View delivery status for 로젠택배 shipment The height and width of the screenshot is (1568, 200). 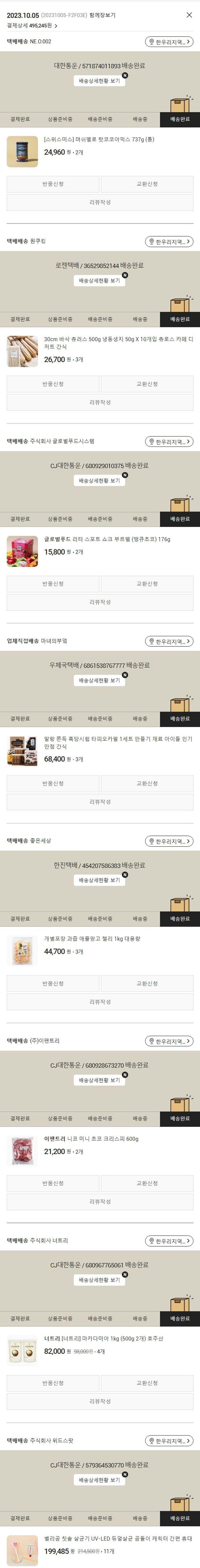click(100, 281)
